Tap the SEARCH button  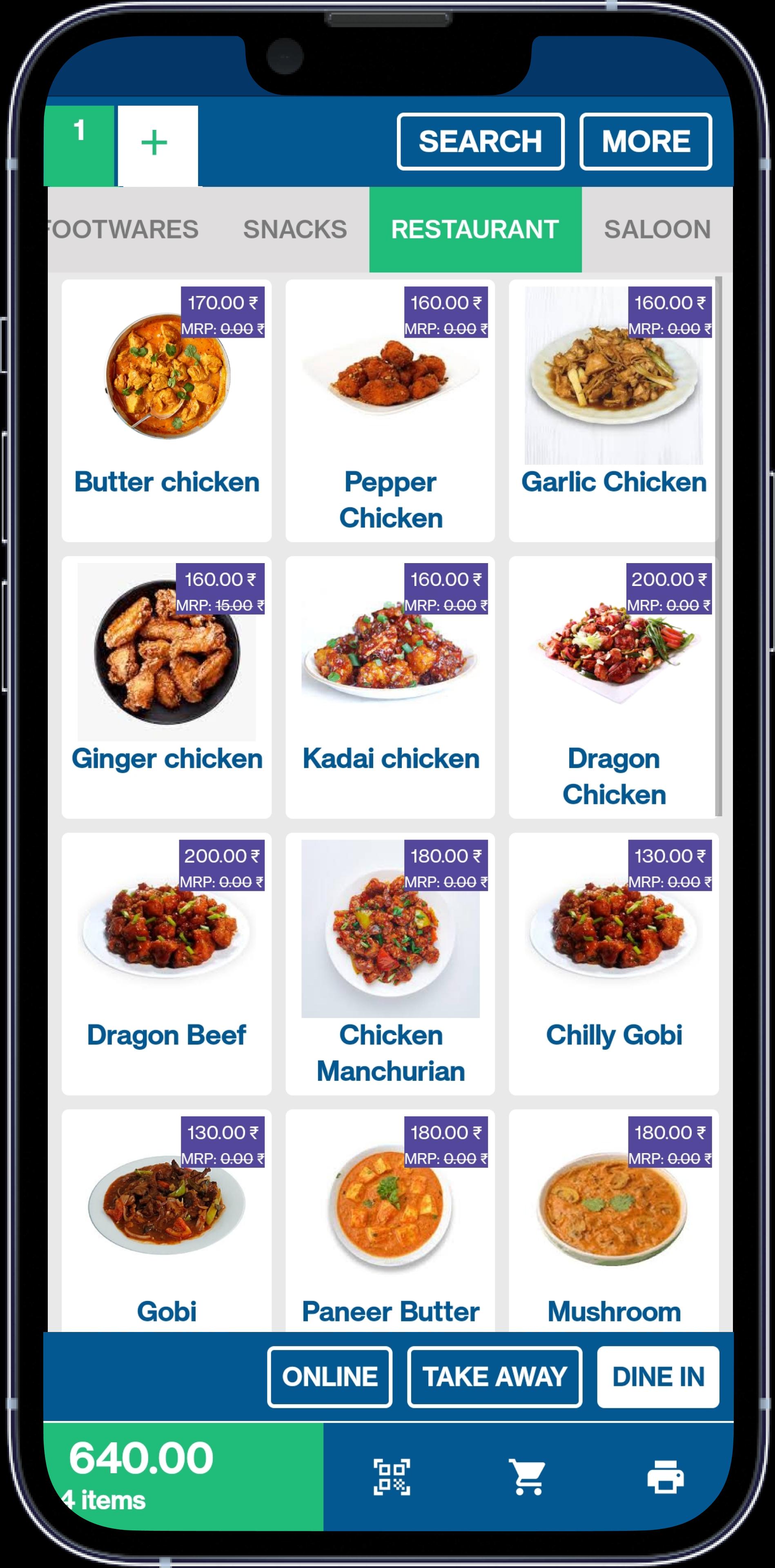(x=480, y=141)
